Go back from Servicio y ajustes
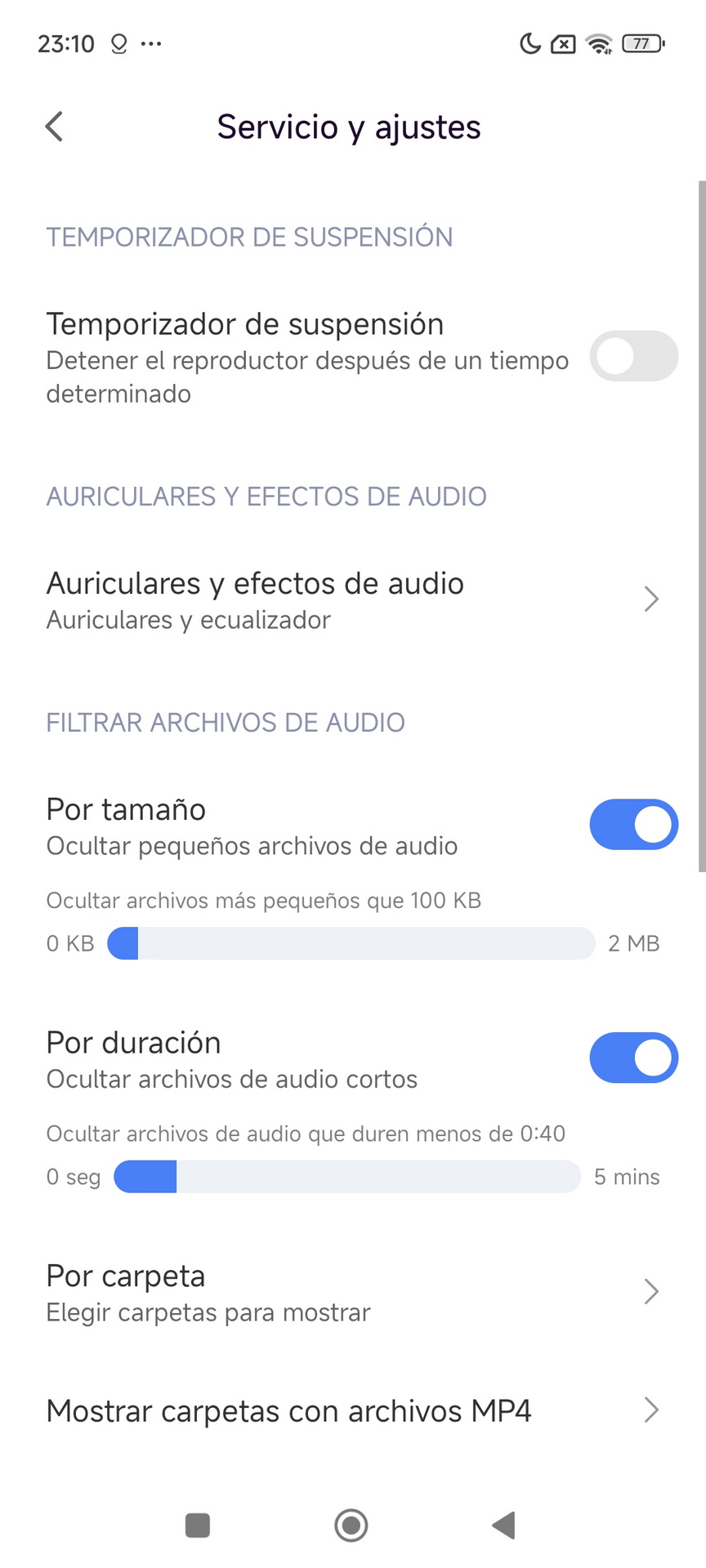This screenshot has height=1568, width=706. pos(54,127)
